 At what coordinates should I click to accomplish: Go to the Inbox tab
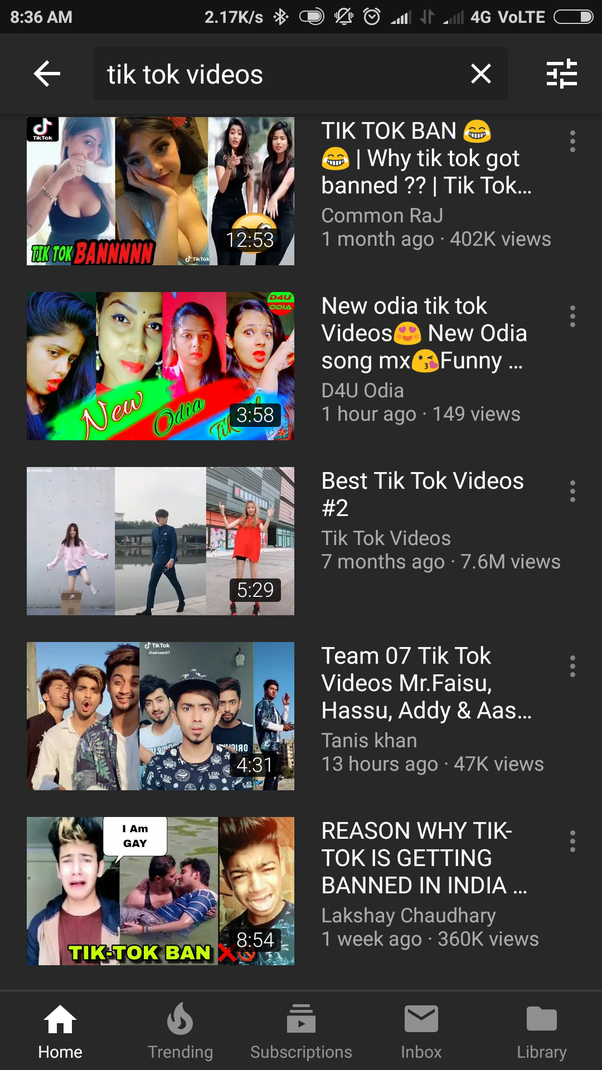[x=421, y=1032]
